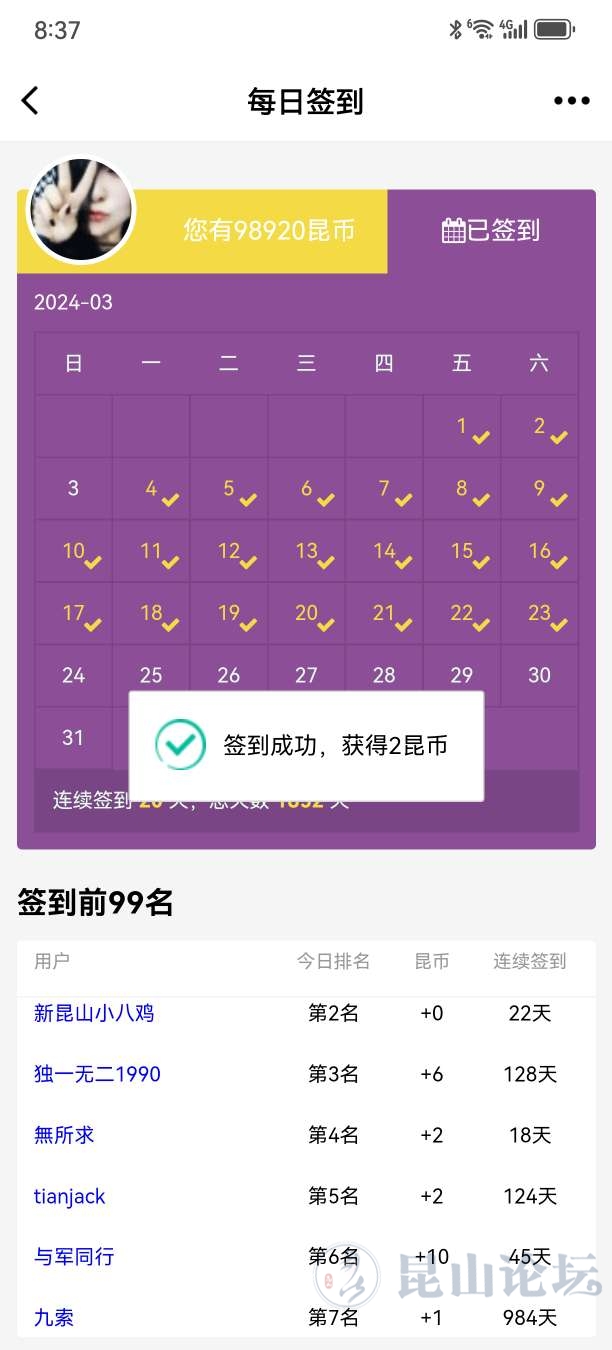Tap the 已签到 check-in button
The height and width of the screenshot is (1350, 612).
coord(491,230)
